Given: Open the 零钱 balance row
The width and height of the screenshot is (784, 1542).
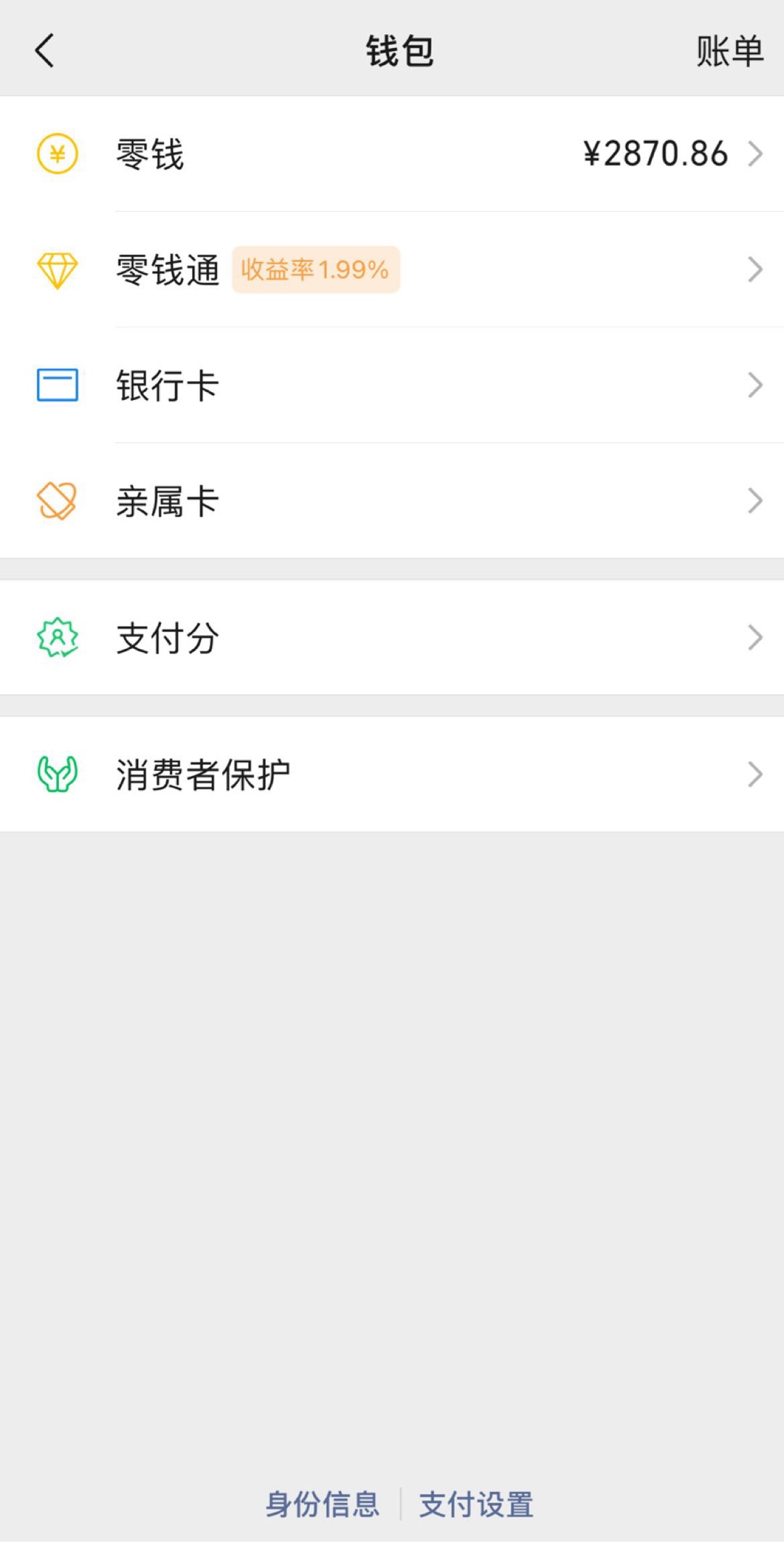Looking at the screenshot, I should (392, 154).
